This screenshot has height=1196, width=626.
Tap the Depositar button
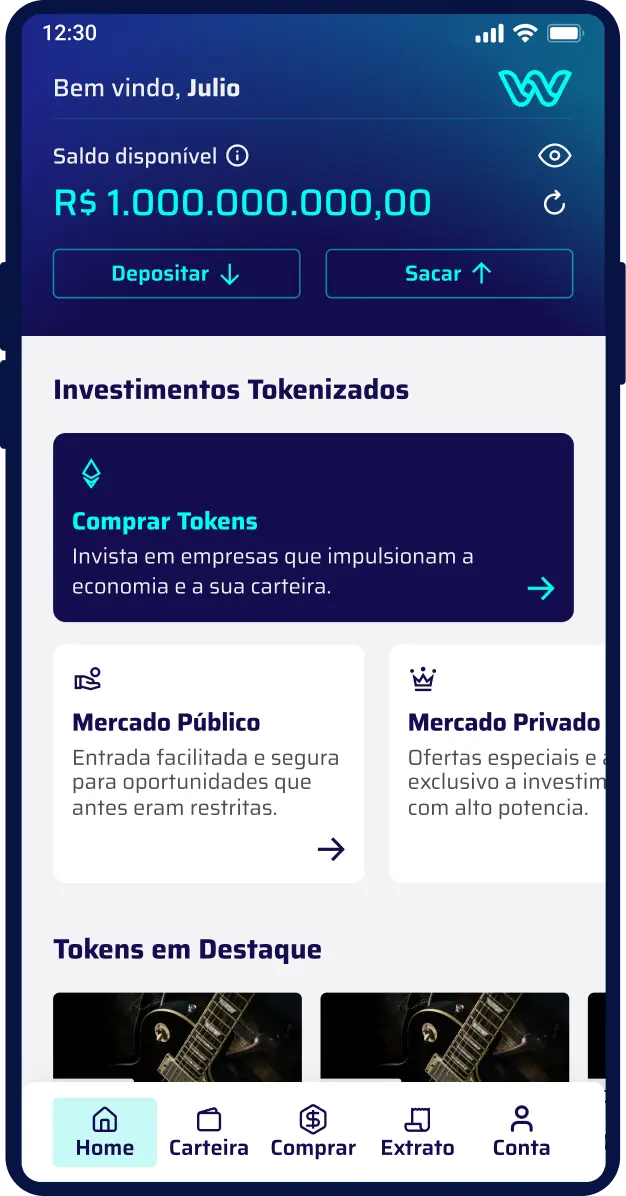[x=176, y=274]
